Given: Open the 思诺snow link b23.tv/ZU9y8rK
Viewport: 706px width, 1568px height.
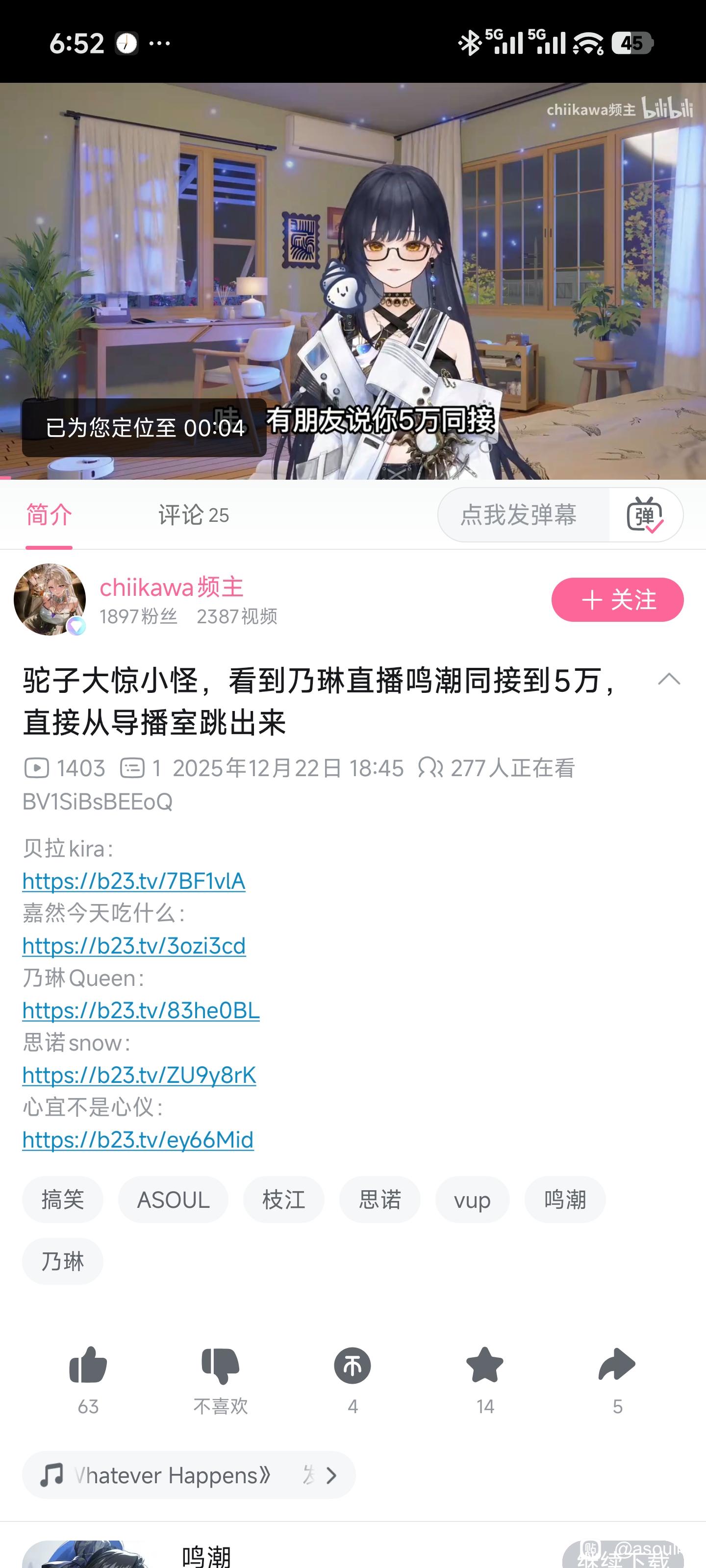Looking at the screenshot, I should (x=139, y=1075).
